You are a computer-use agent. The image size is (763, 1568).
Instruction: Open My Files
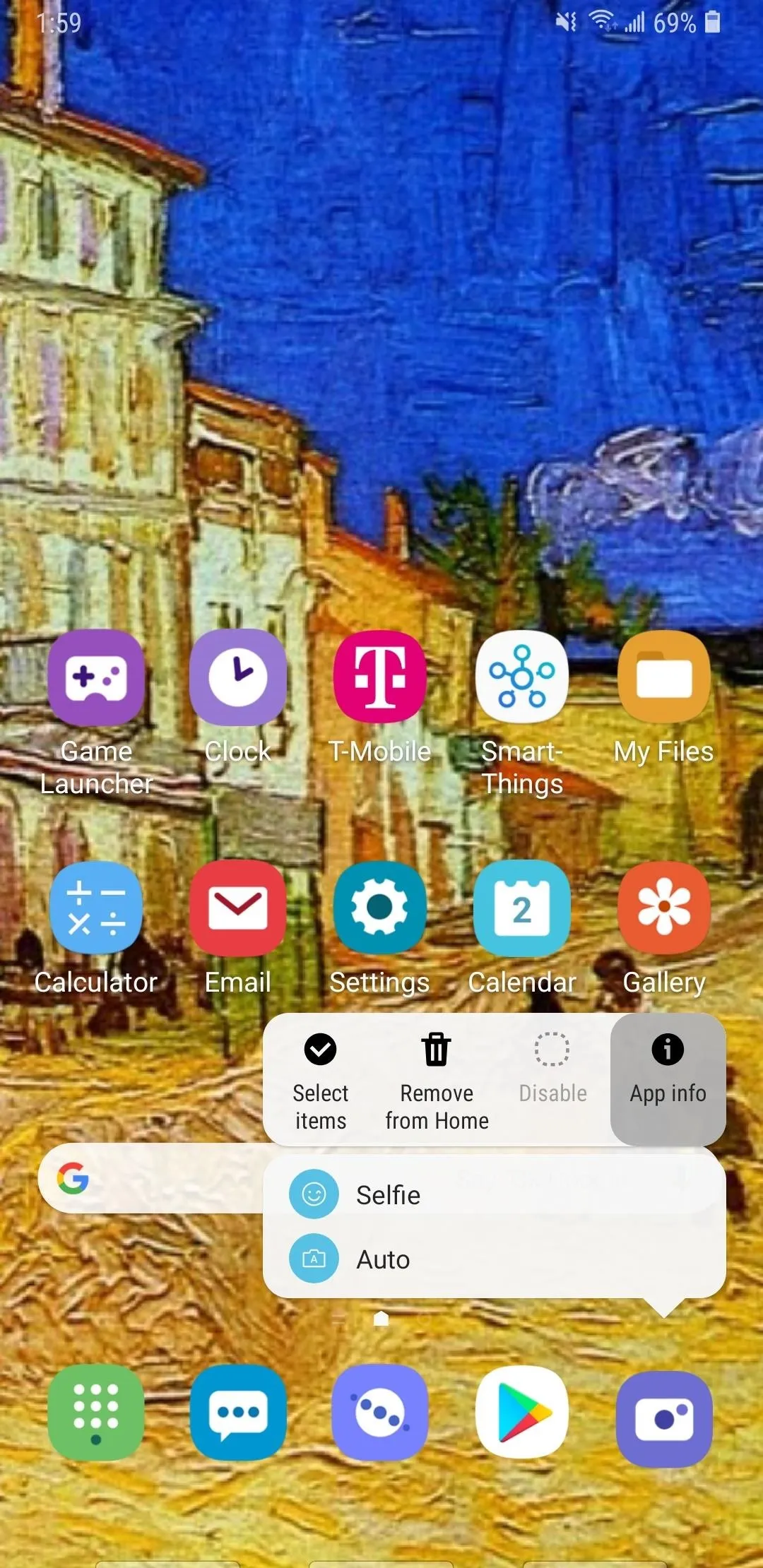click(x=664, y=696)
